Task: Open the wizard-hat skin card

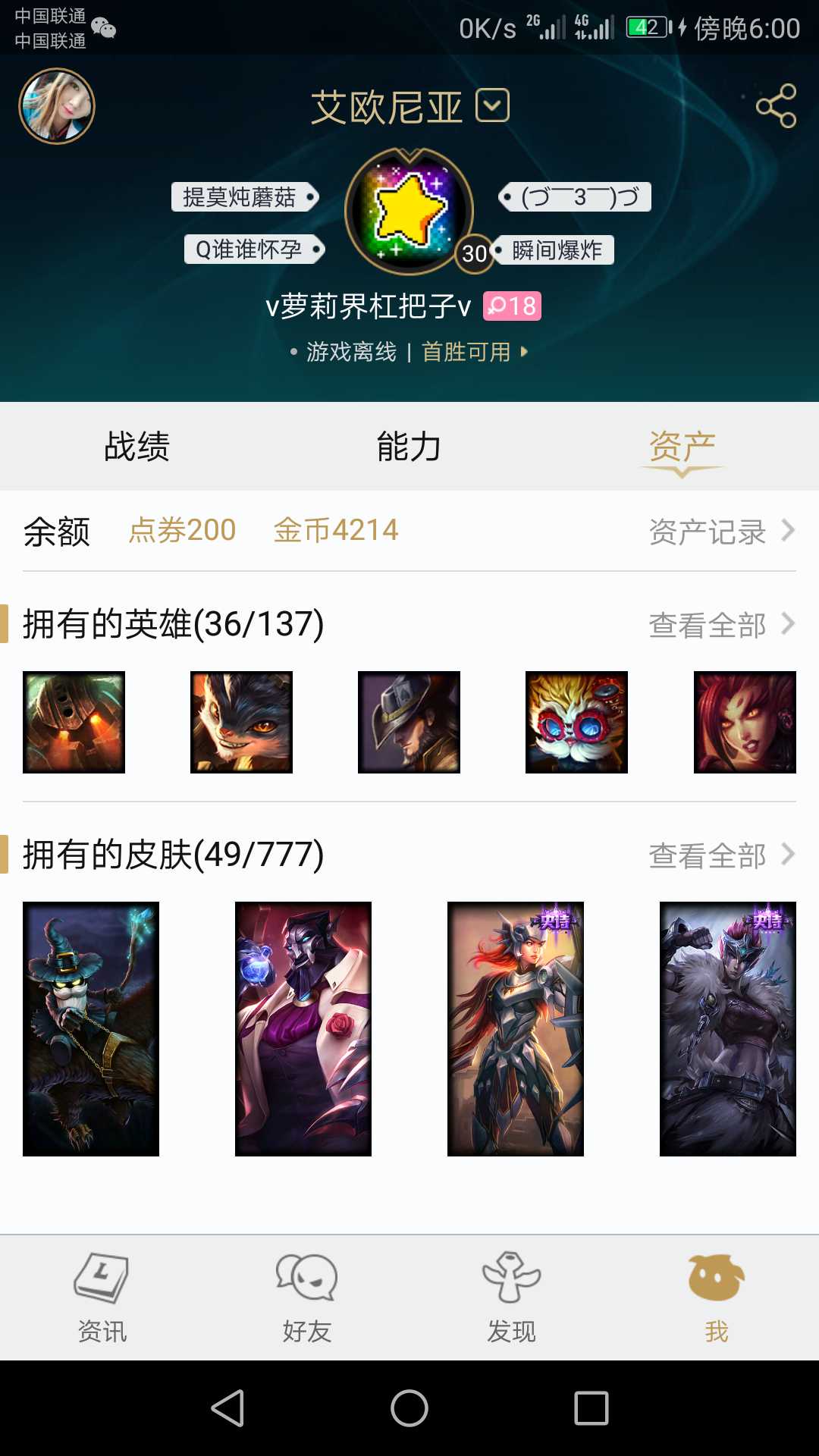Action: click(91, 1028)
